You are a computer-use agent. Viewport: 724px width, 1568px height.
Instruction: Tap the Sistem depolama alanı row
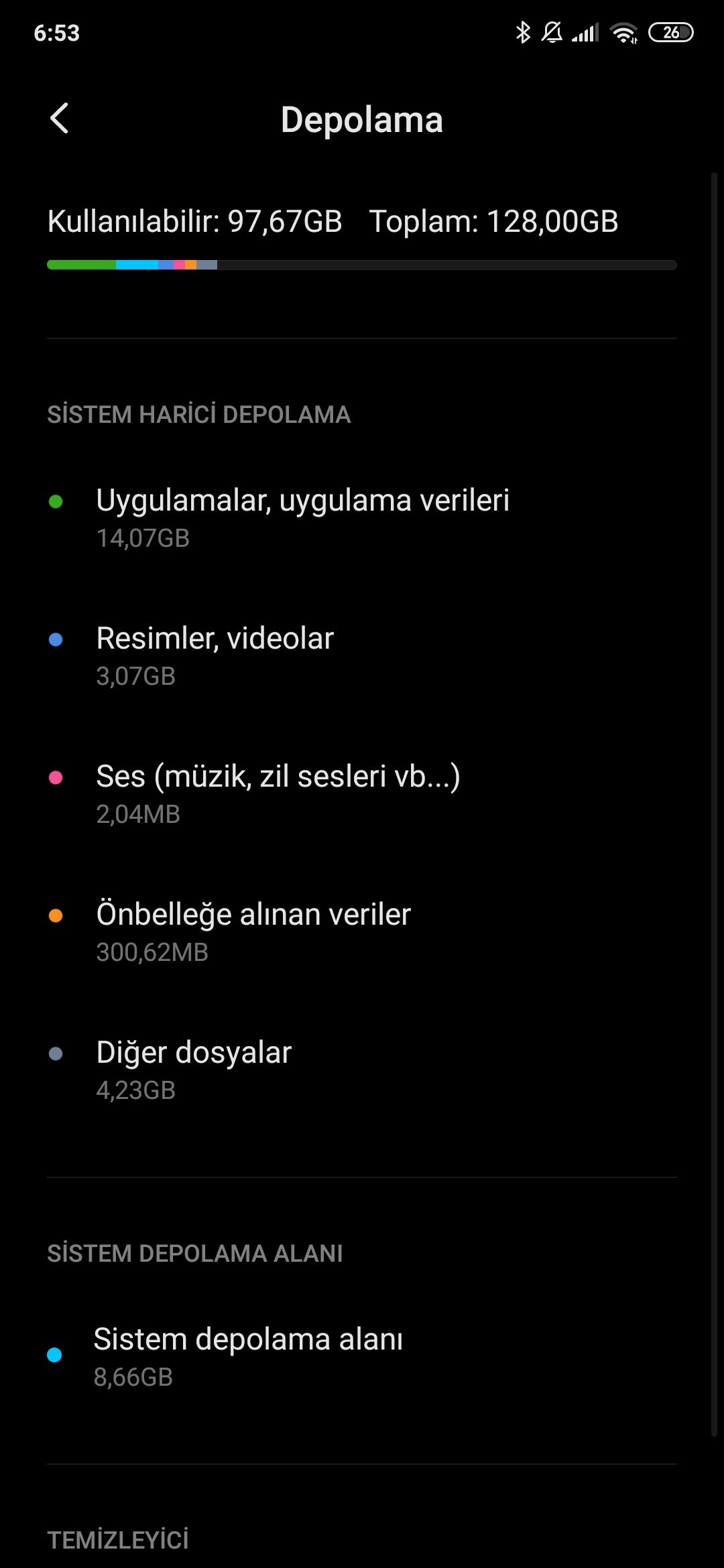[x=362, y=1356]
